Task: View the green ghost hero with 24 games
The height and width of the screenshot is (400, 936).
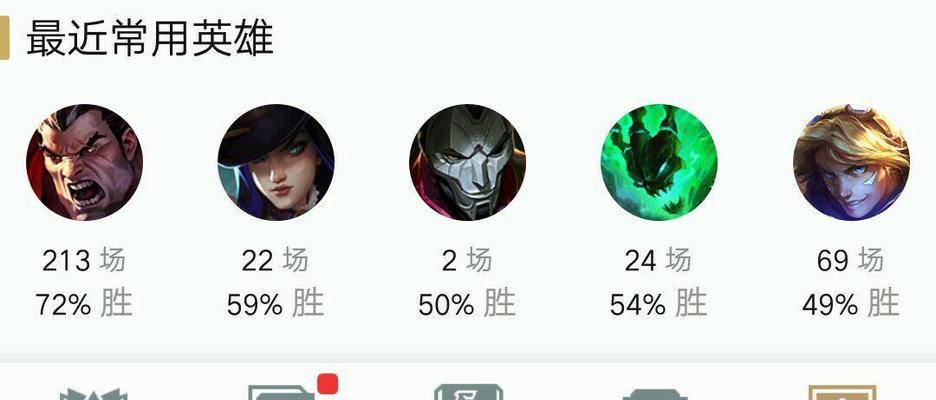Action: (x=658, y=162)
